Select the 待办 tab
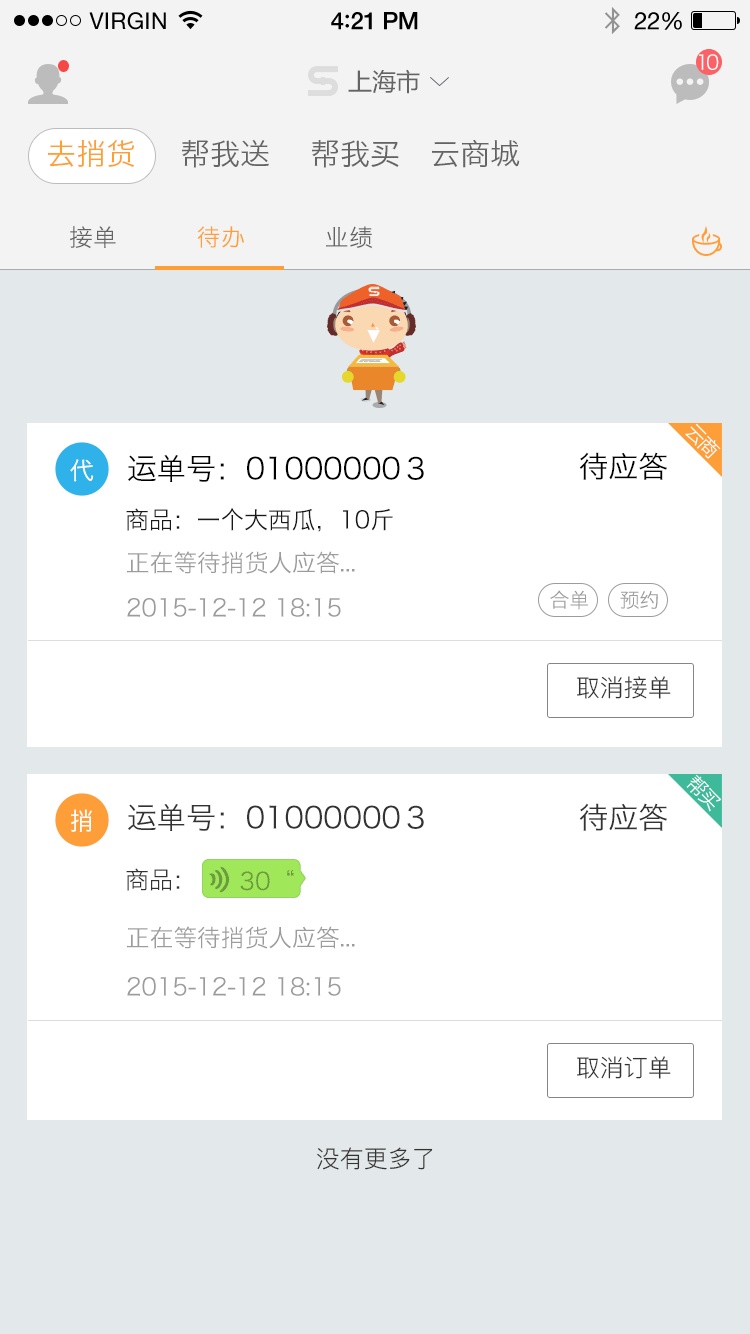The height and width of the screenshot is (1334, 750). tap(220, 238)
